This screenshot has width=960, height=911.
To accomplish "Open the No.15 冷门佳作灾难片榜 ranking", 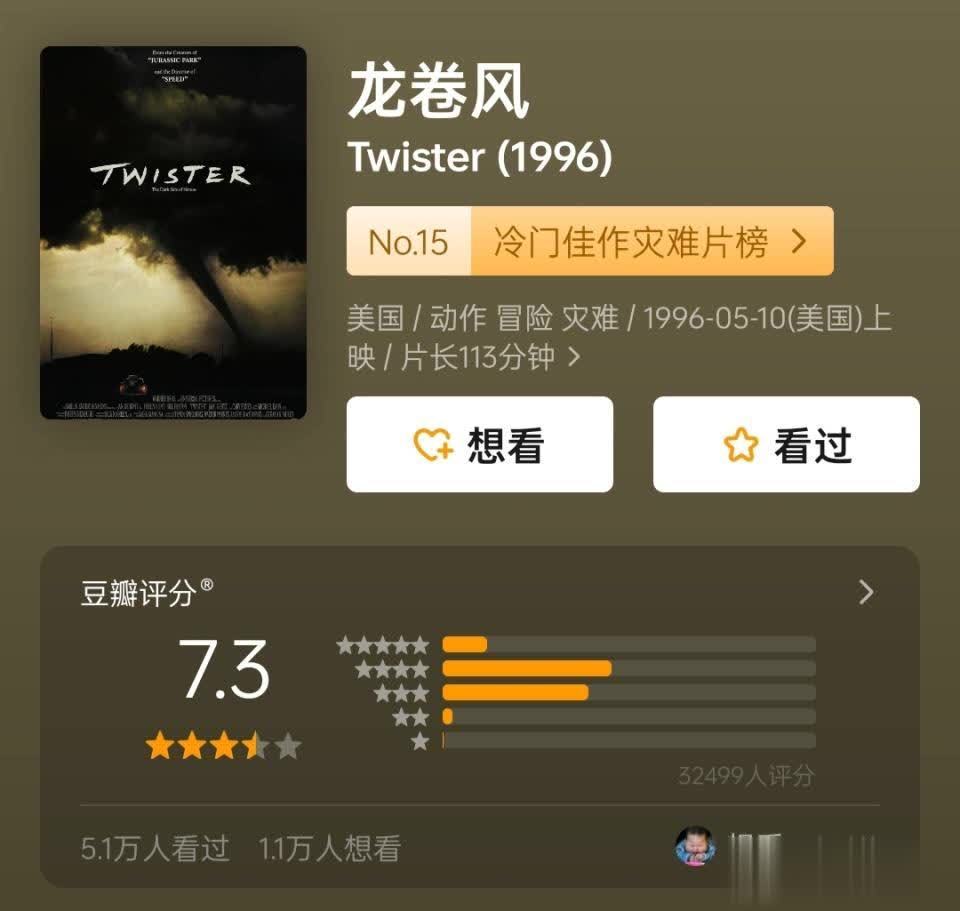I will [x=589, y=241].
